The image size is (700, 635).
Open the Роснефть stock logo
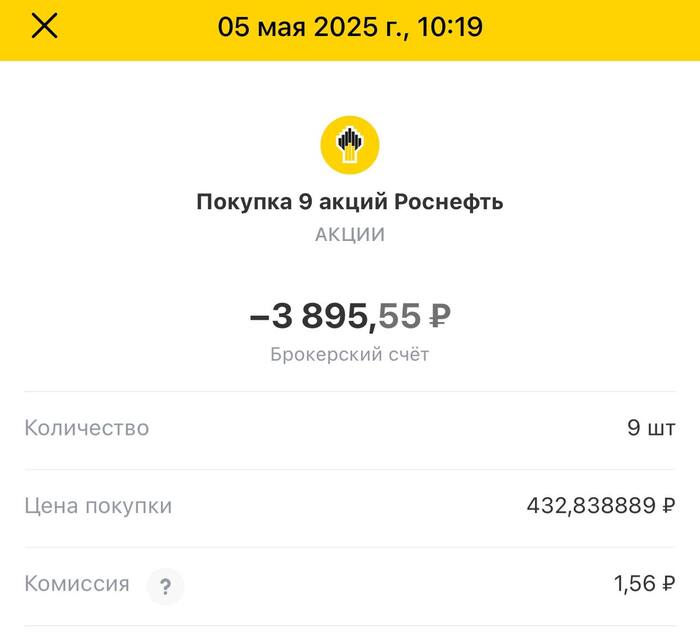tap(349, 145)
